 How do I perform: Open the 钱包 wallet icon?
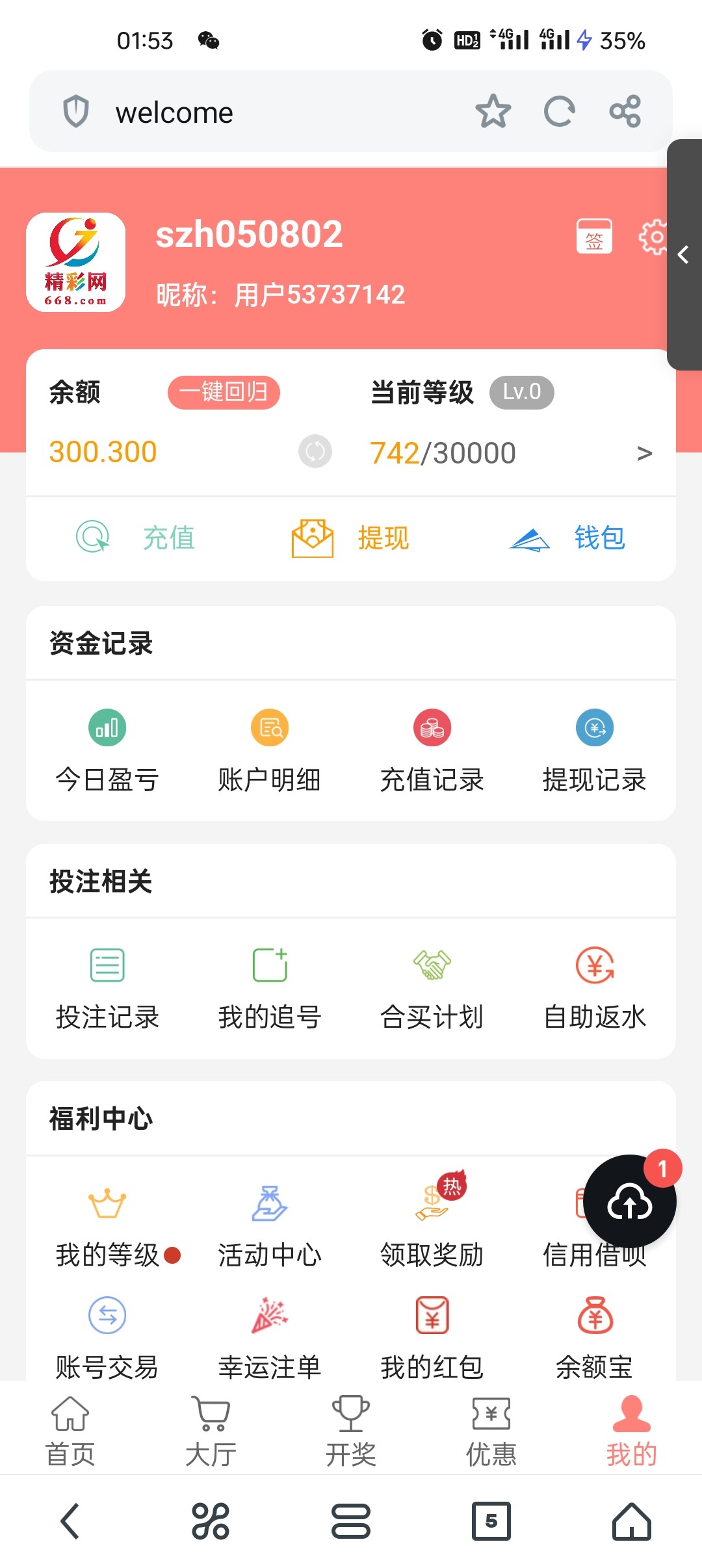[x=569, y=538]
